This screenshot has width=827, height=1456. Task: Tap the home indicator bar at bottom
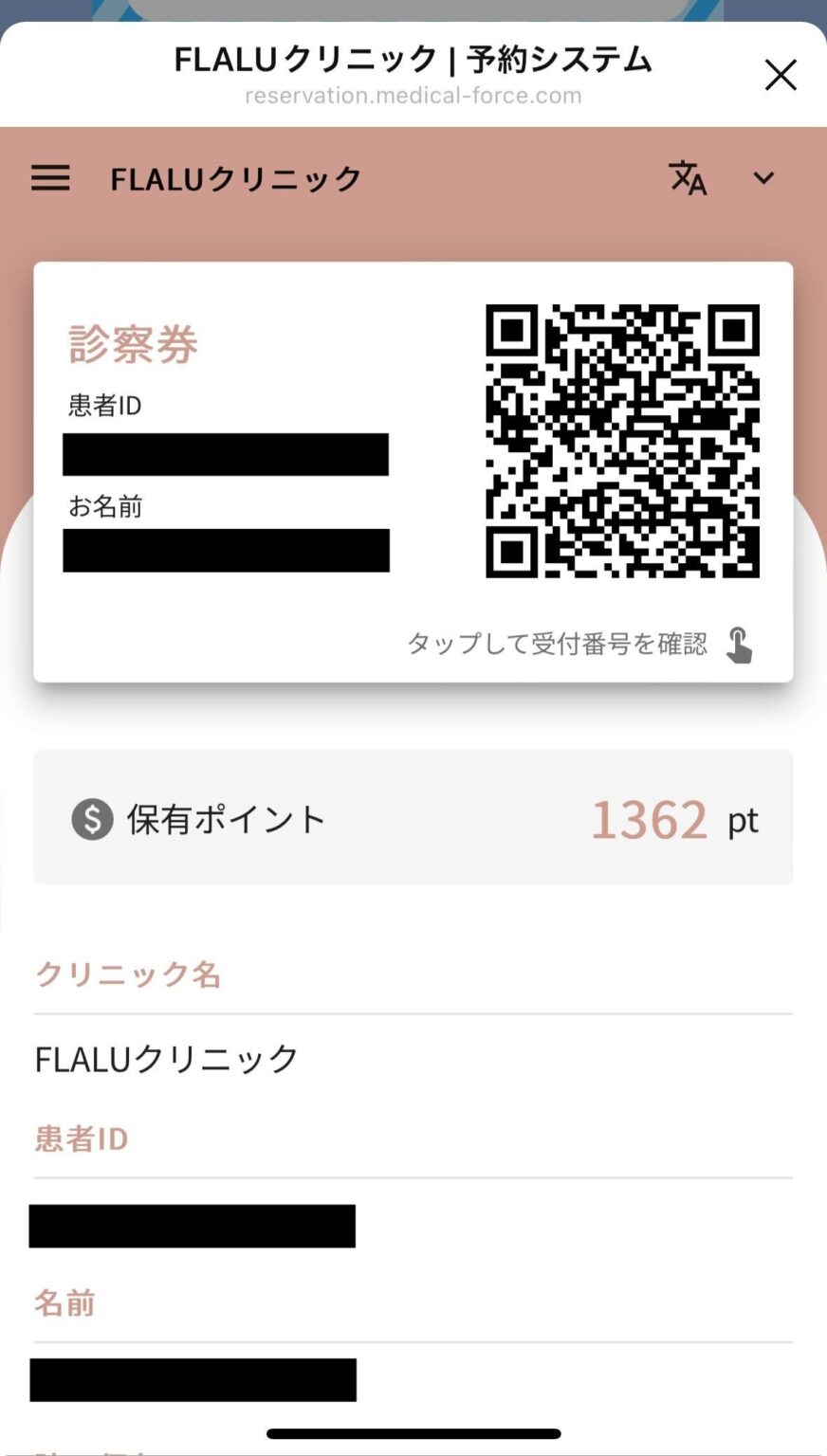[x=413, y=1434]
